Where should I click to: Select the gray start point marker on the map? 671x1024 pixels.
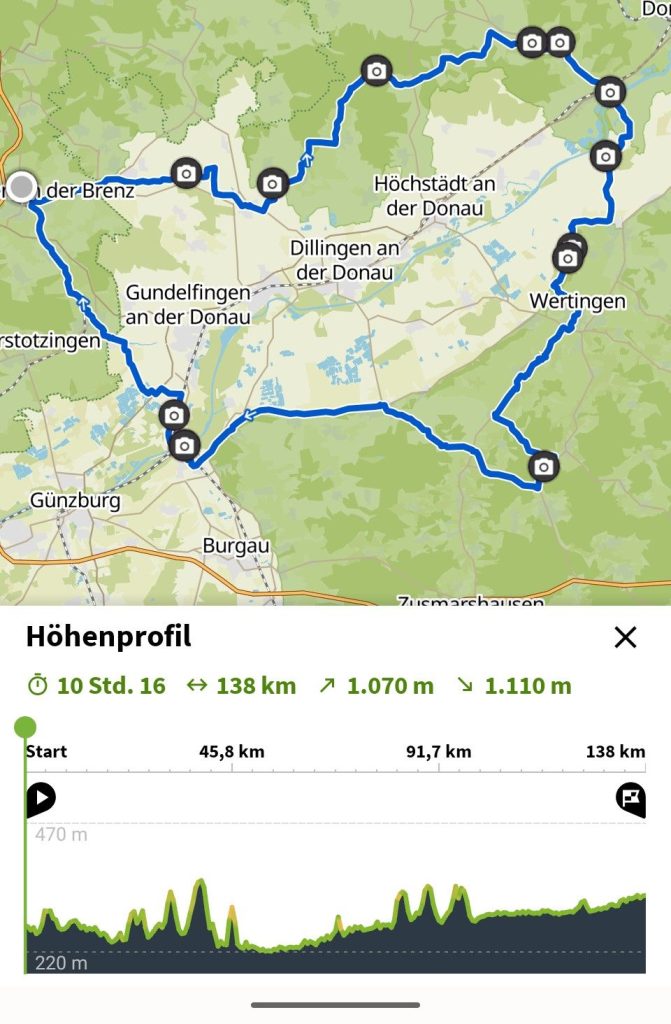click(x=22, y=186)
